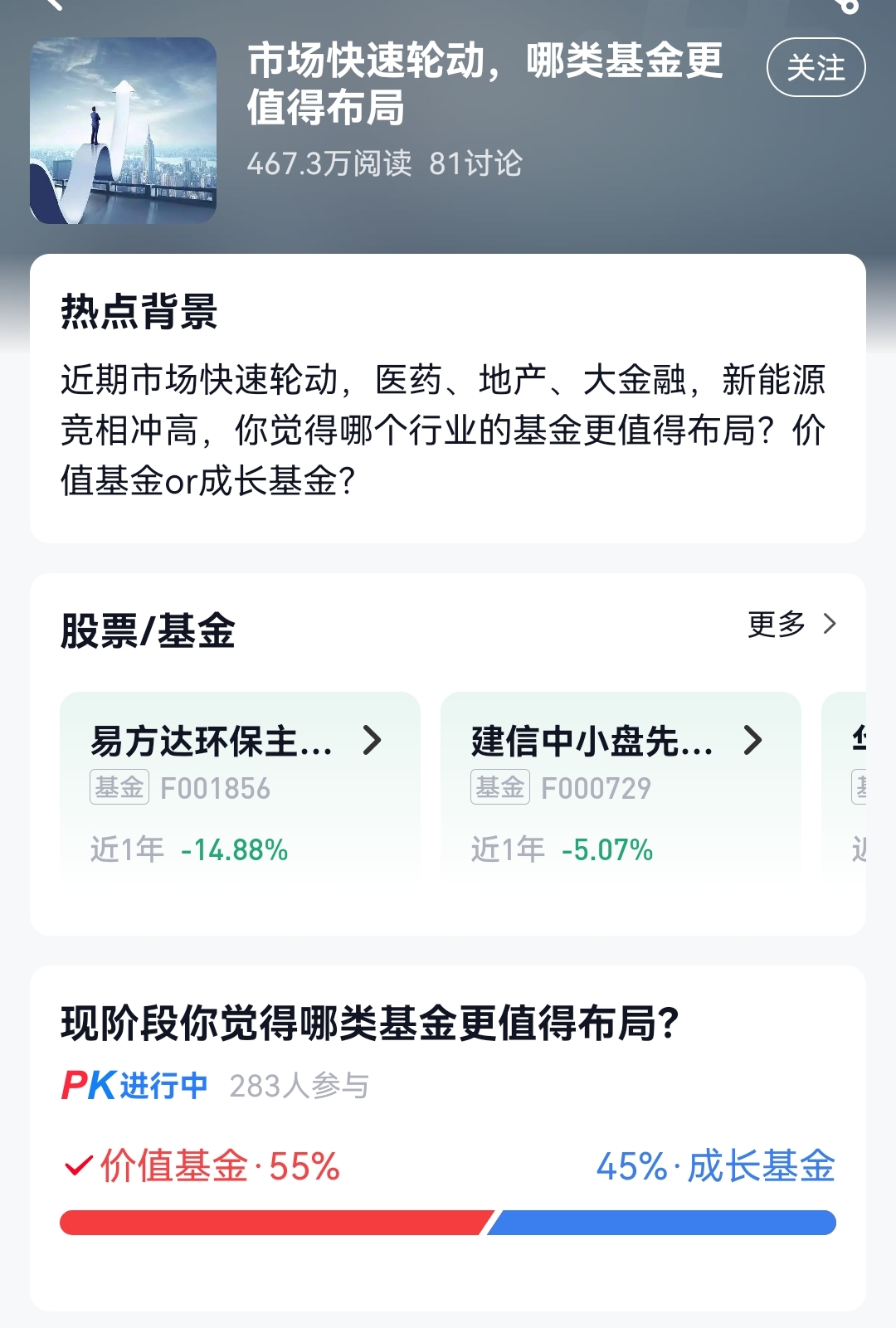Follow this topic with the 关注 button

816,67
